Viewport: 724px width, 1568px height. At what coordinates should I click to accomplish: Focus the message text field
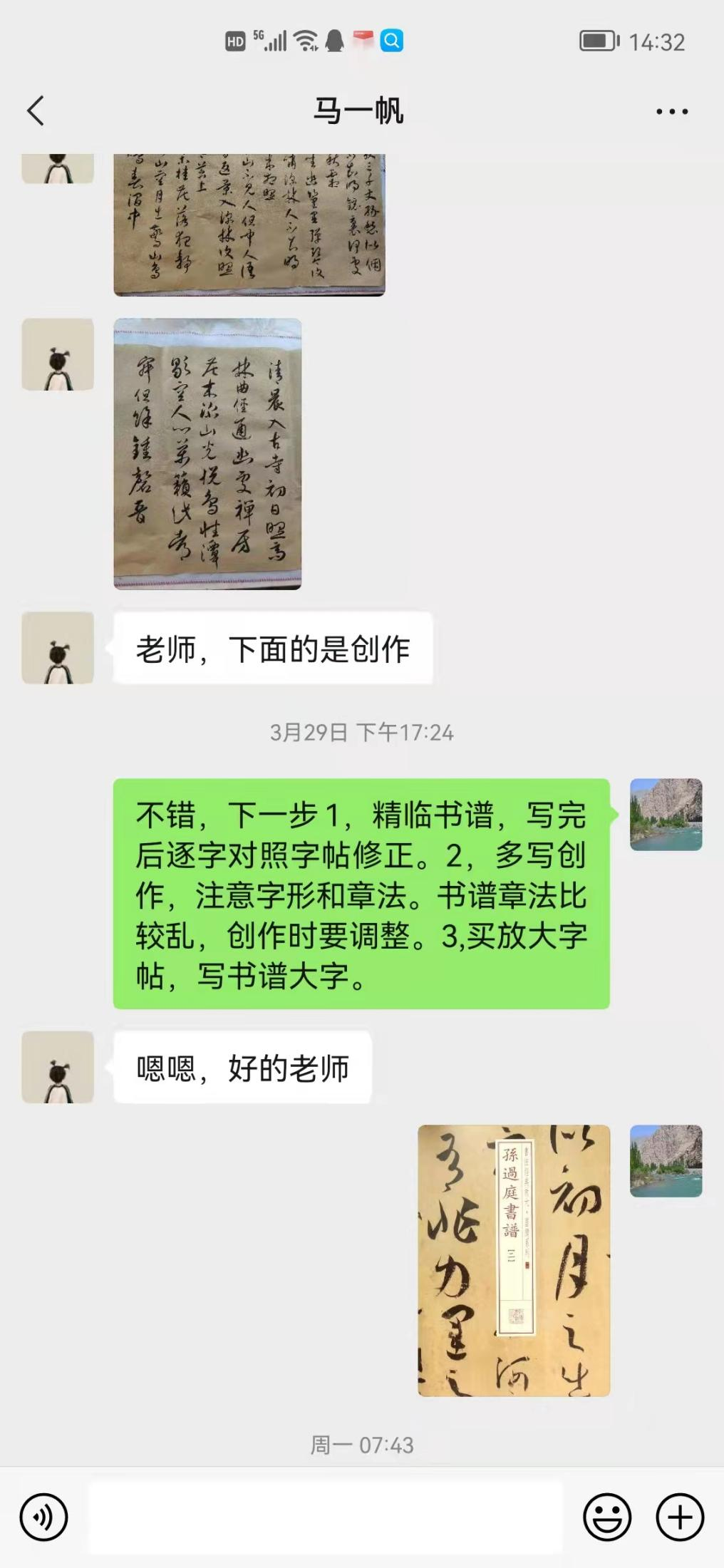coord(325,1517)
